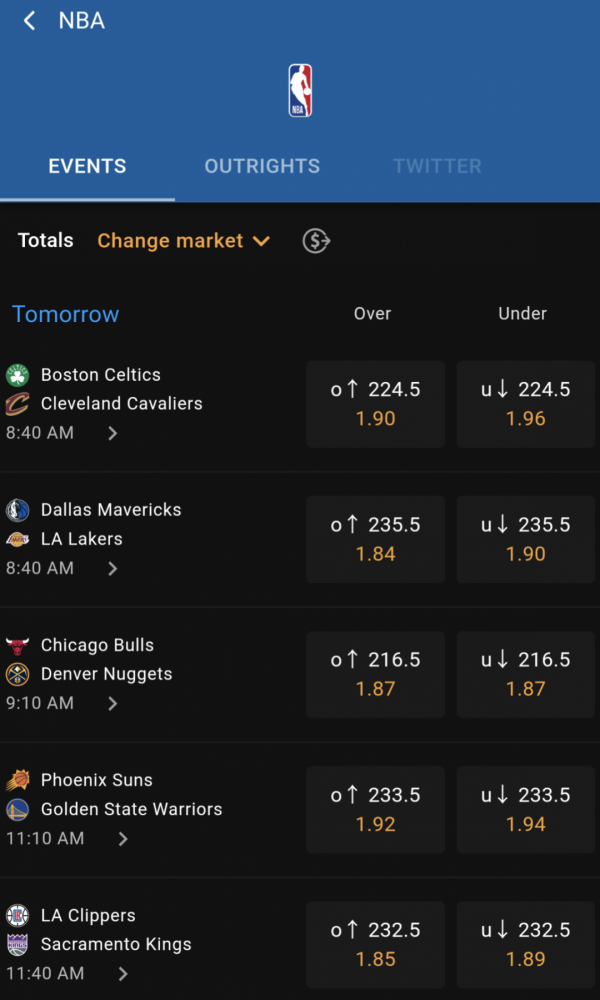Select over 216.5 at 1.87
Image resolution: width=600 pixels, height=1000 pixels.
pos(376,675)
